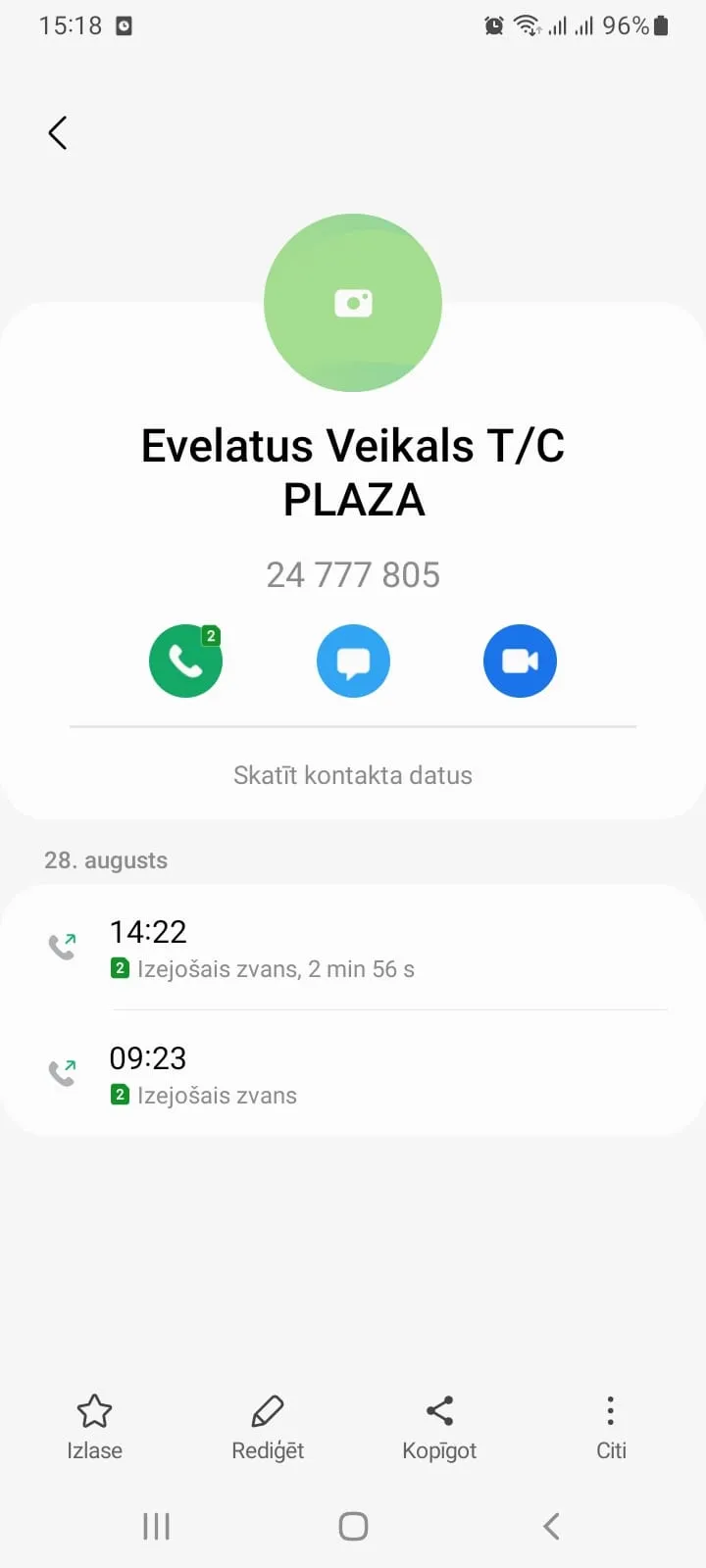Send a message with the blue chat button
This screenshot has width=706, height=1568.
pos(353,661)
